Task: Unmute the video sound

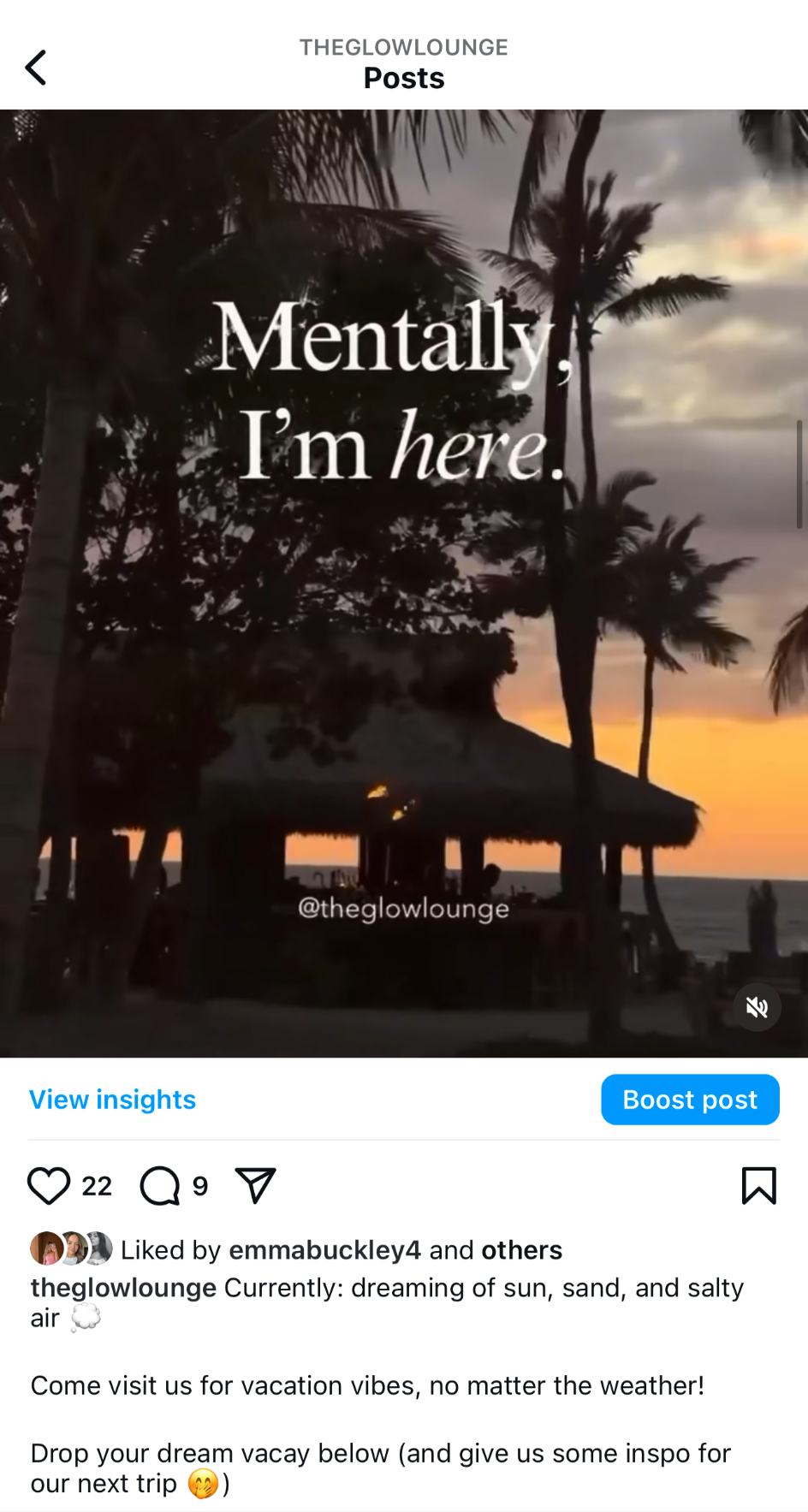Action: tap(757, 1007)
